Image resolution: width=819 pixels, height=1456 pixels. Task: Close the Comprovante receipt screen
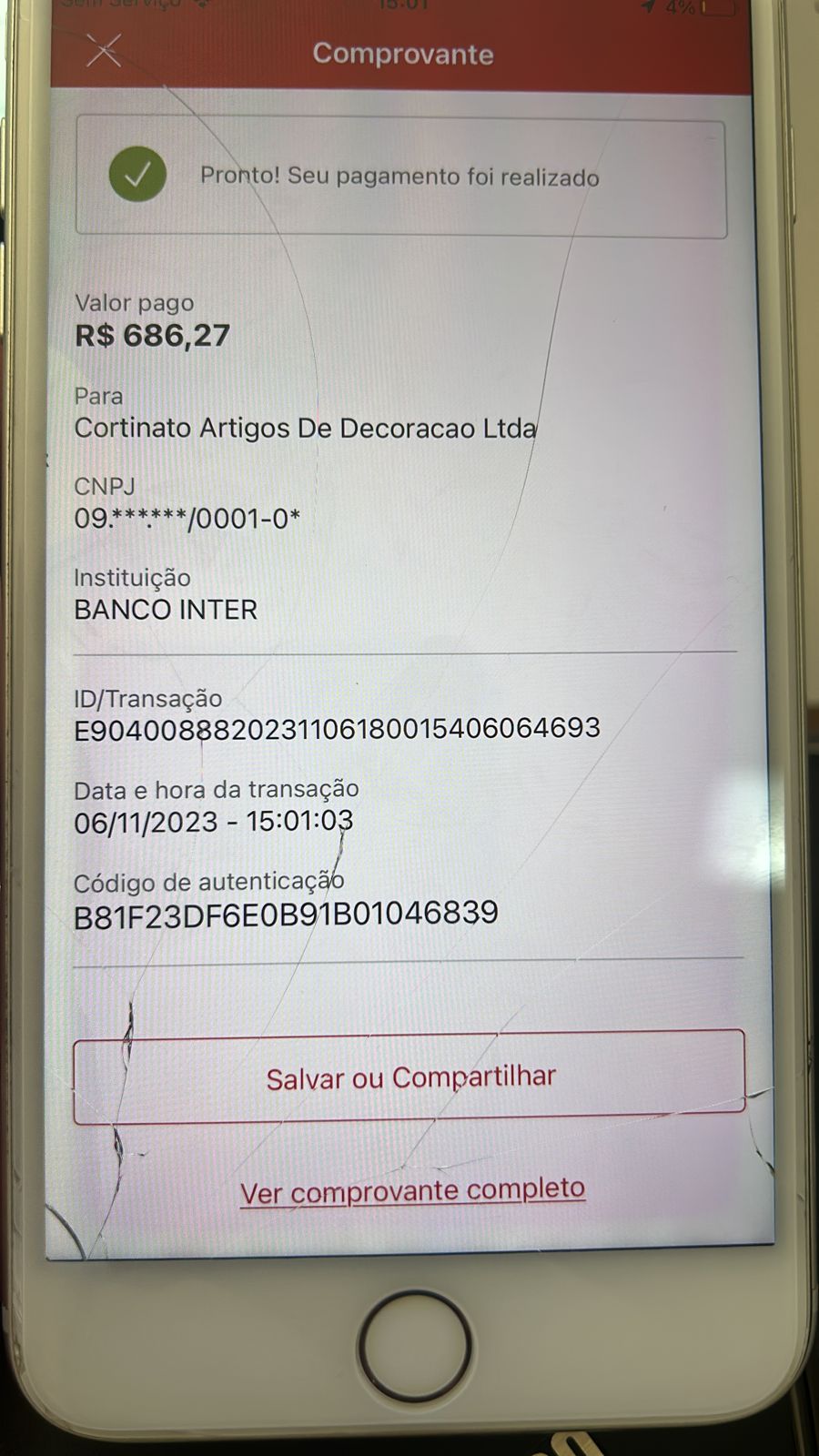click(104, 51)
